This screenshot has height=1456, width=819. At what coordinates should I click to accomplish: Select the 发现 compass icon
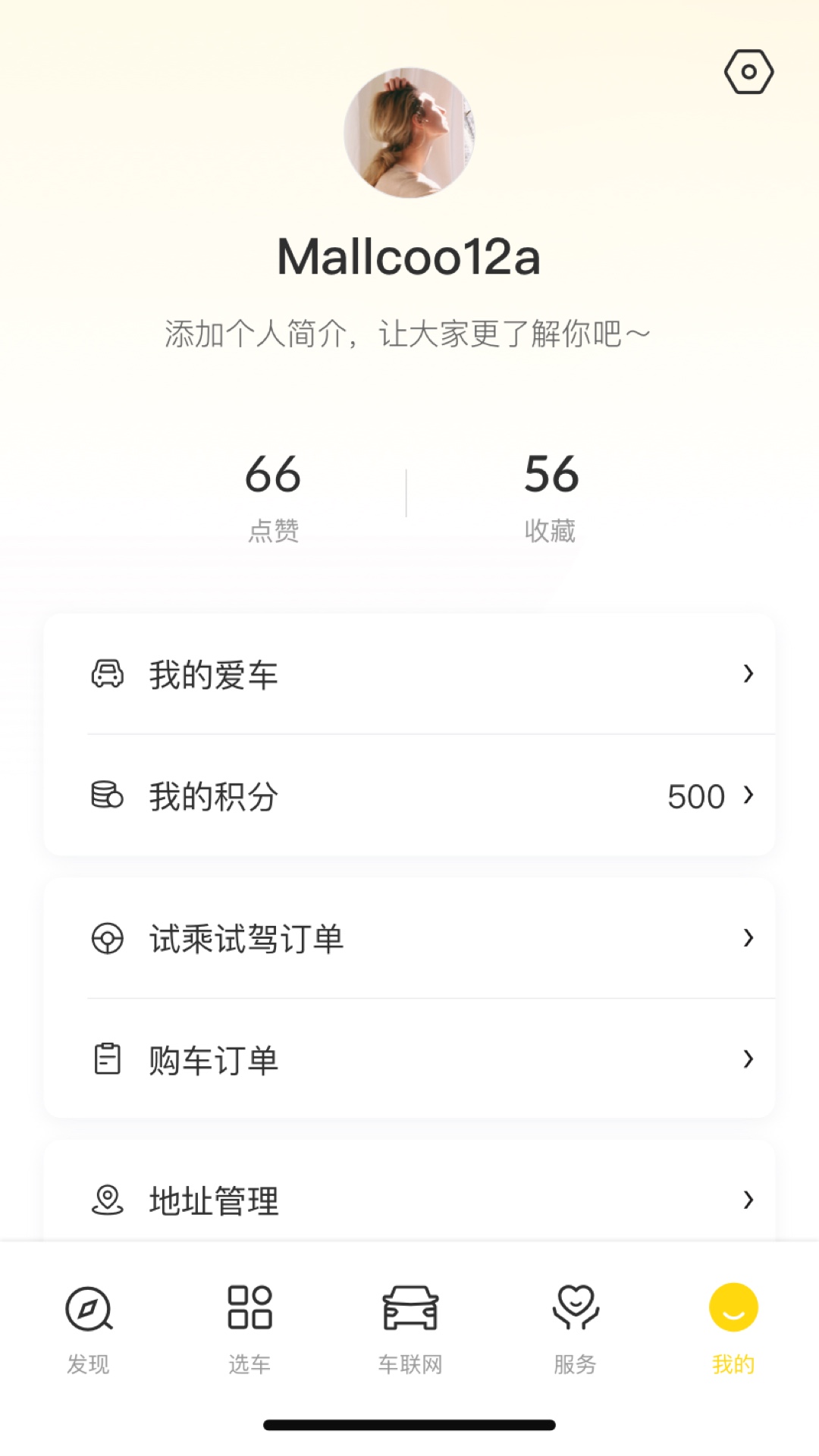coord(88,1307)
